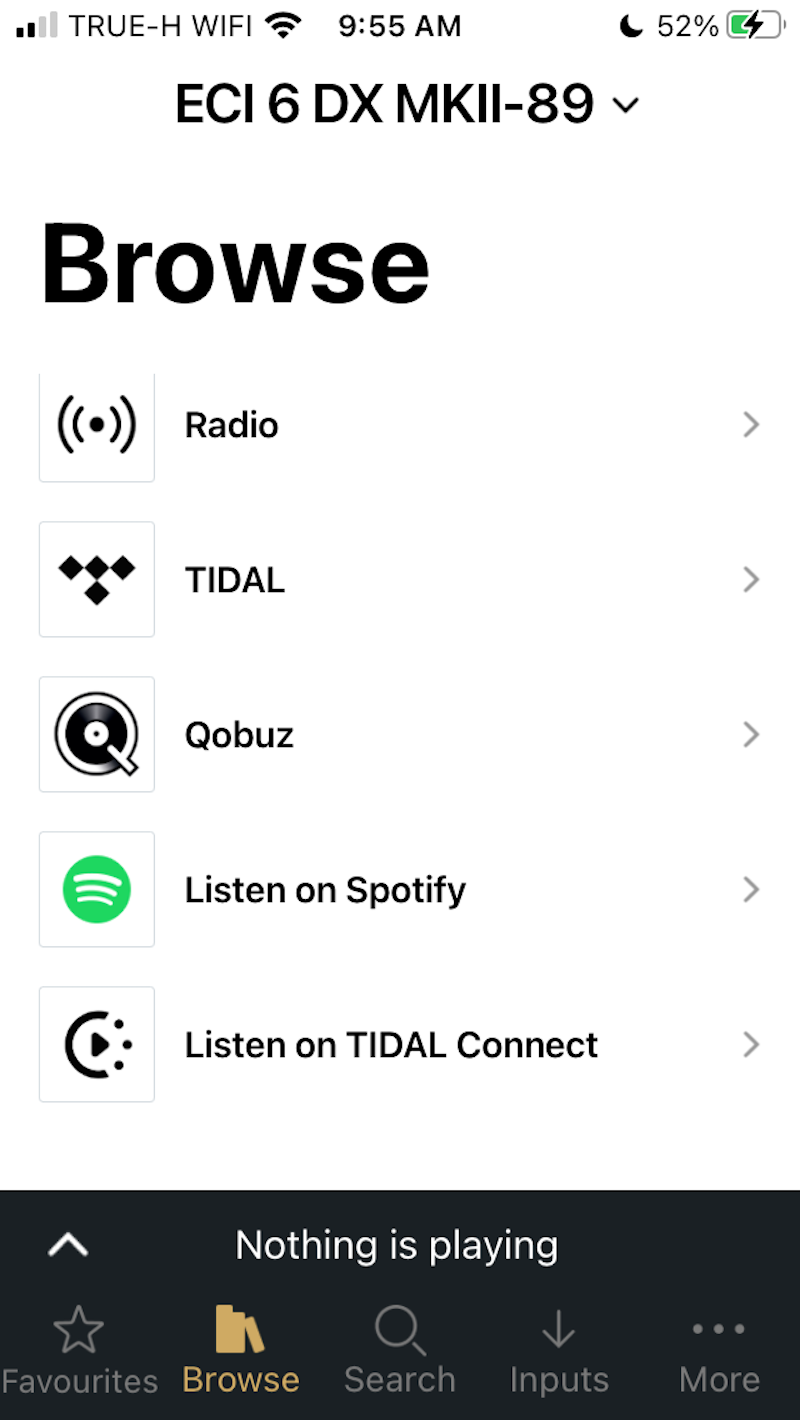Open the ECI 6 DX MKII-89 device dropdown
The image size is (800, 1420).
406,104
